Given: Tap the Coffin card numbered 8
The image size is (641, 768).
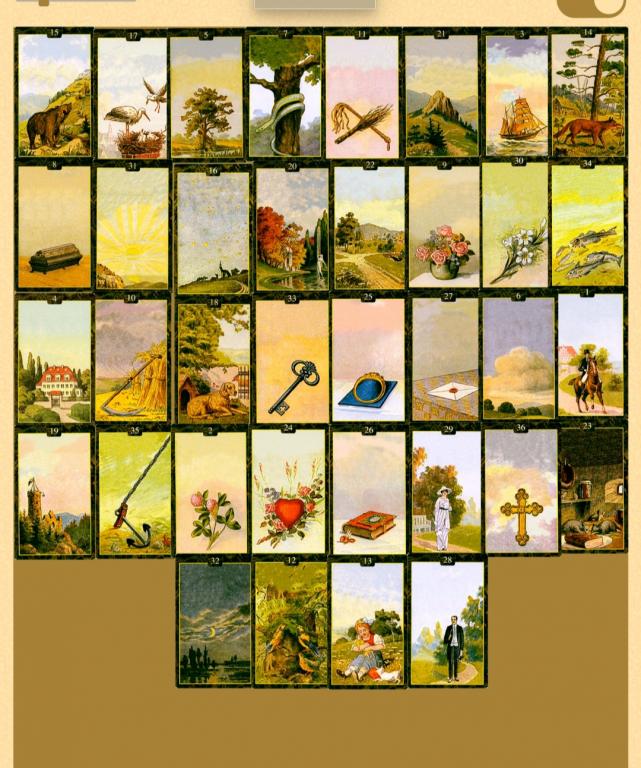Looking at the screenshot, I should click(x=54, y=227).
